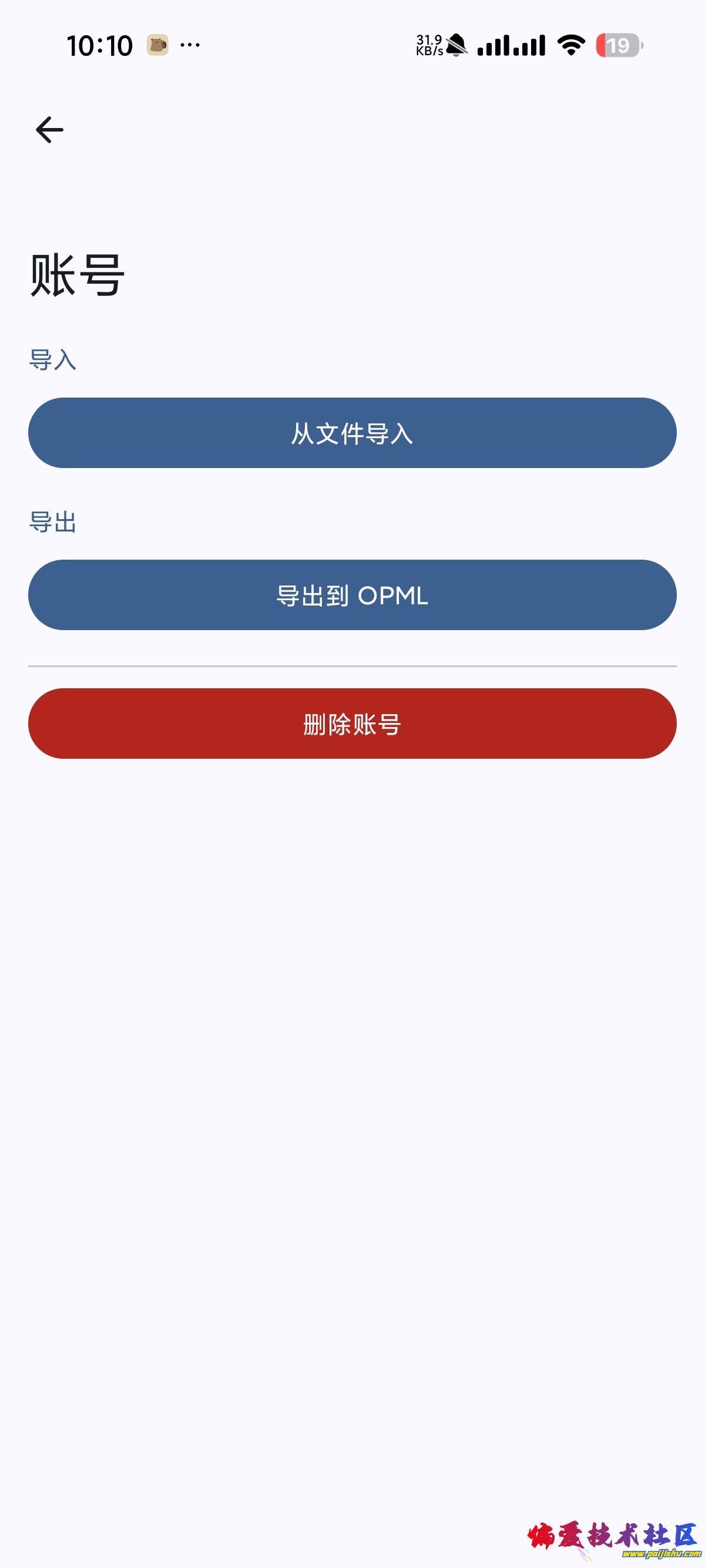Click the back arrow to leave account page

pos(48,129)
